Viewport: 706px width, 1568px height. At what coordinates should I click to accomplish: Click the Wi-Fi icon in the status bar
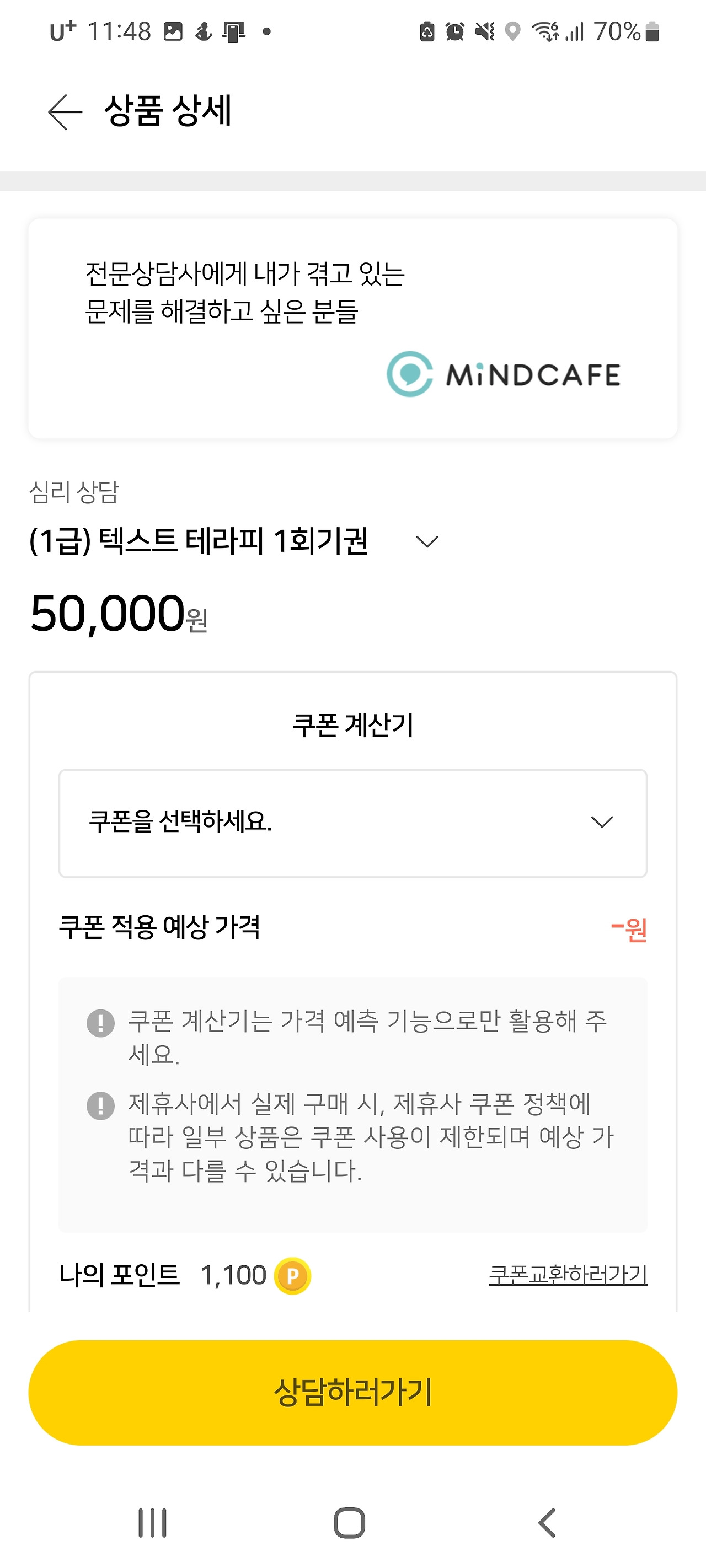544,33
